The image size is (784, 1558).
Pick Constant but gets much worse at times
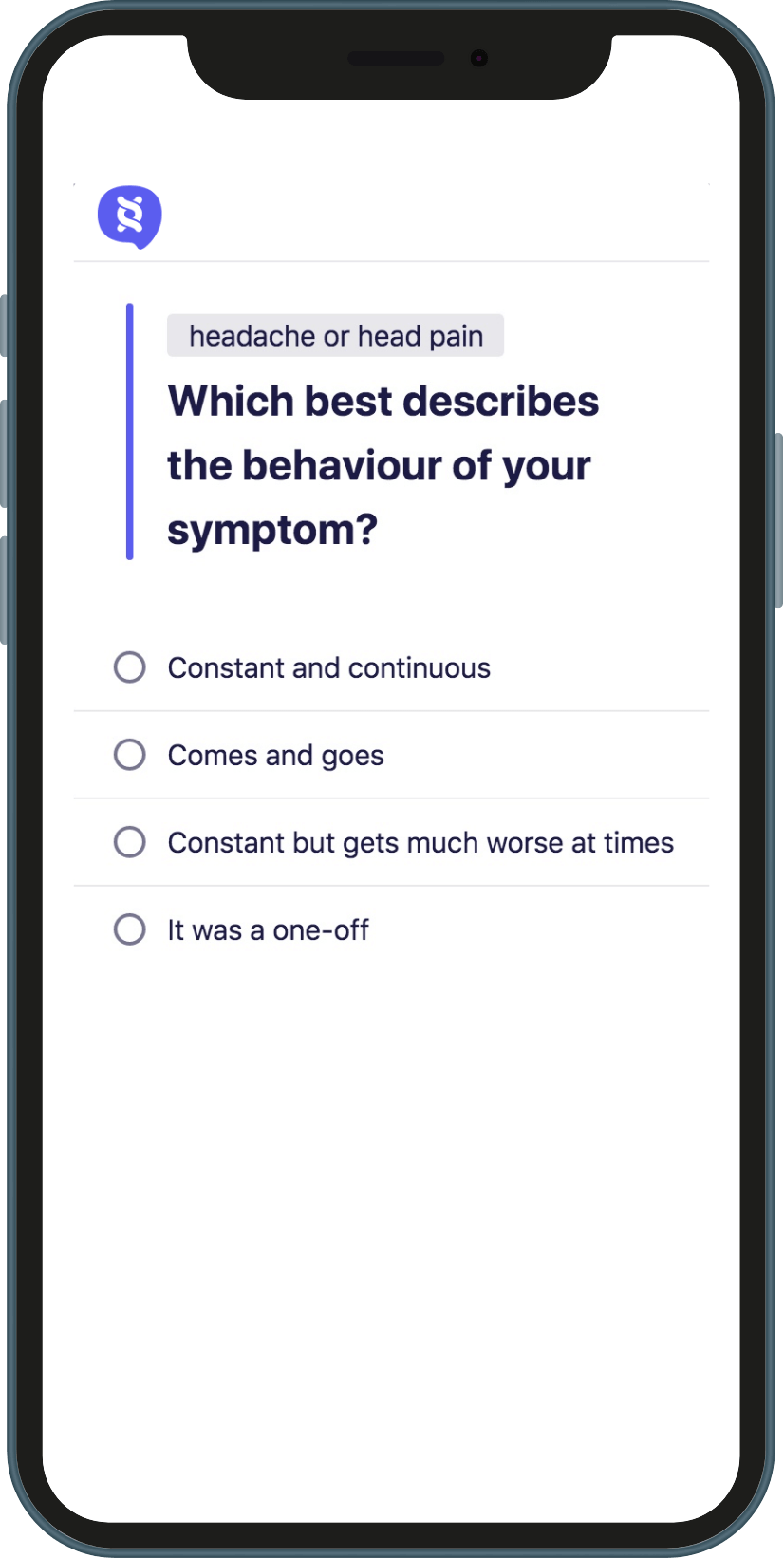point(130,842)
